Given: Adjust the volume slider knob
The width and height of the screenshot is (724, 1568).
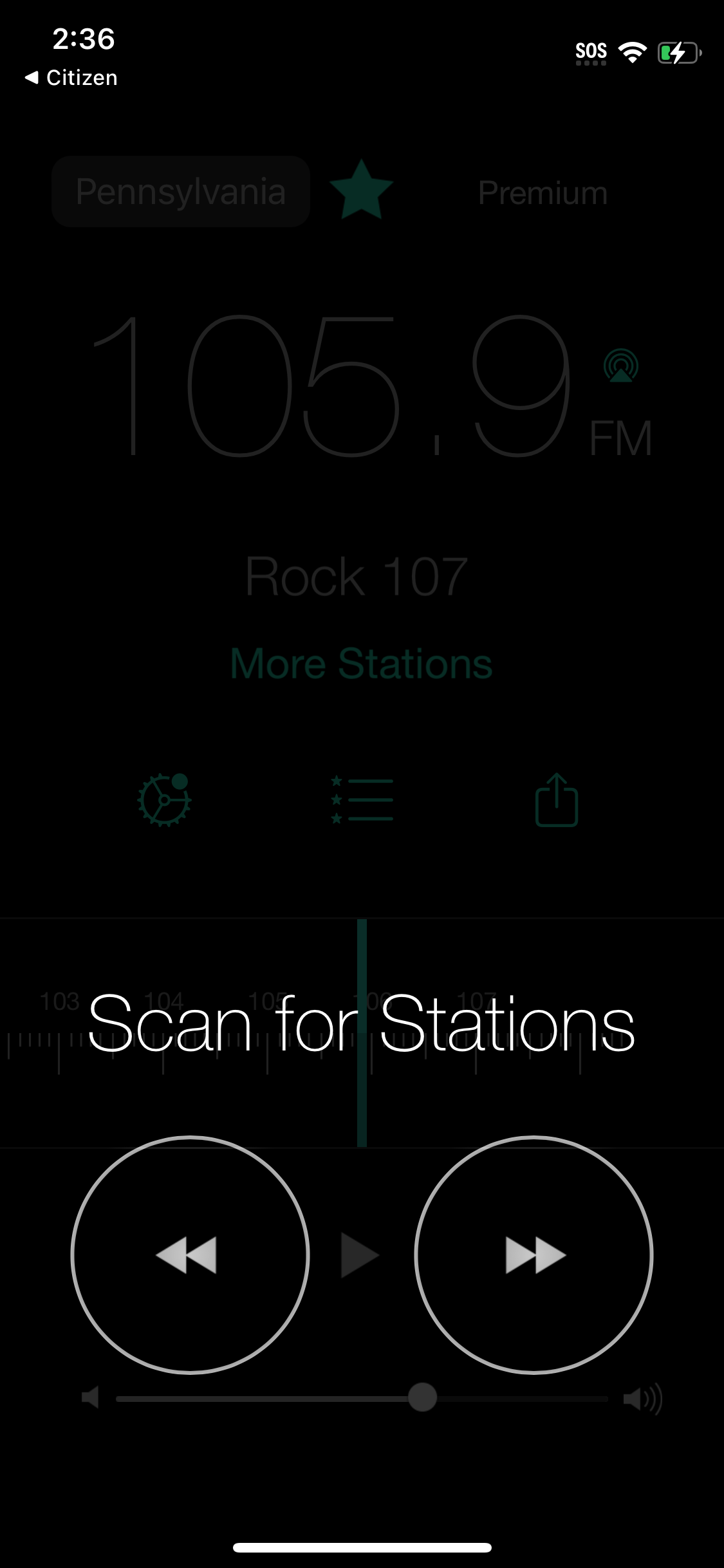Looking at the screenshot, I should coord(425,1398).
